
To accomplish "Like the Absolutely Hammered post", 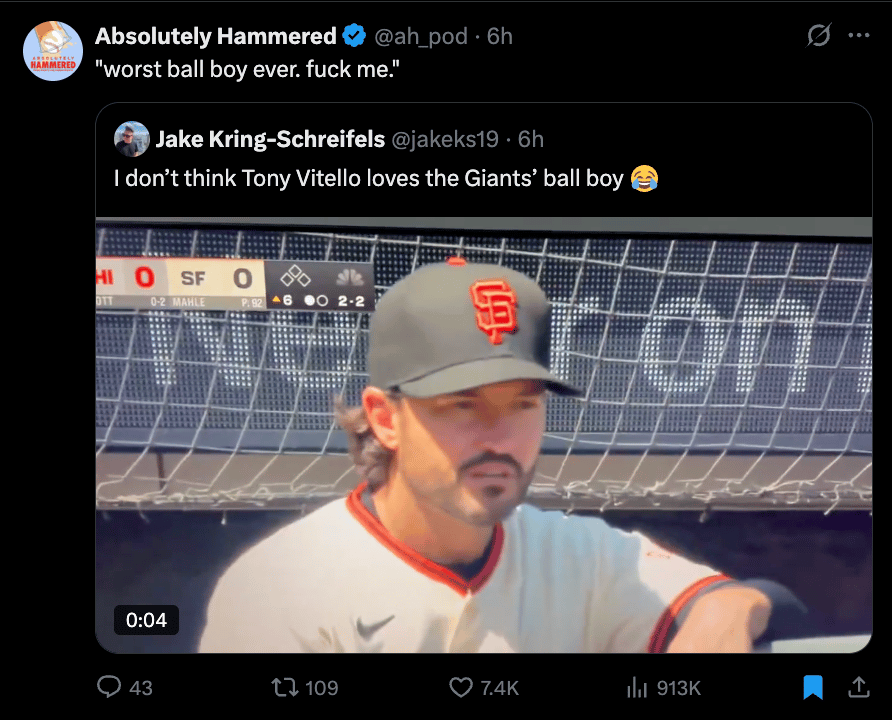I will (461, 687).
